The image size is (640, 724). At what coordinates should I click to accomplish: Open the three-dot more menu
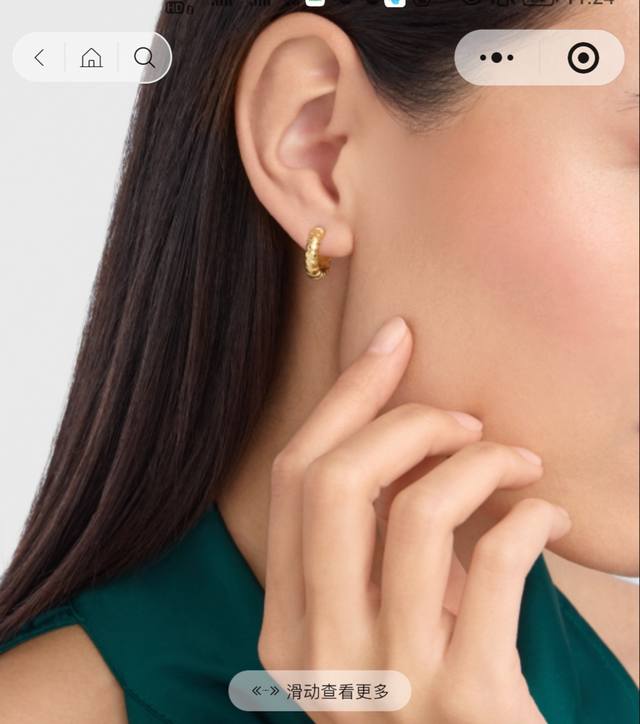point(496,58)
